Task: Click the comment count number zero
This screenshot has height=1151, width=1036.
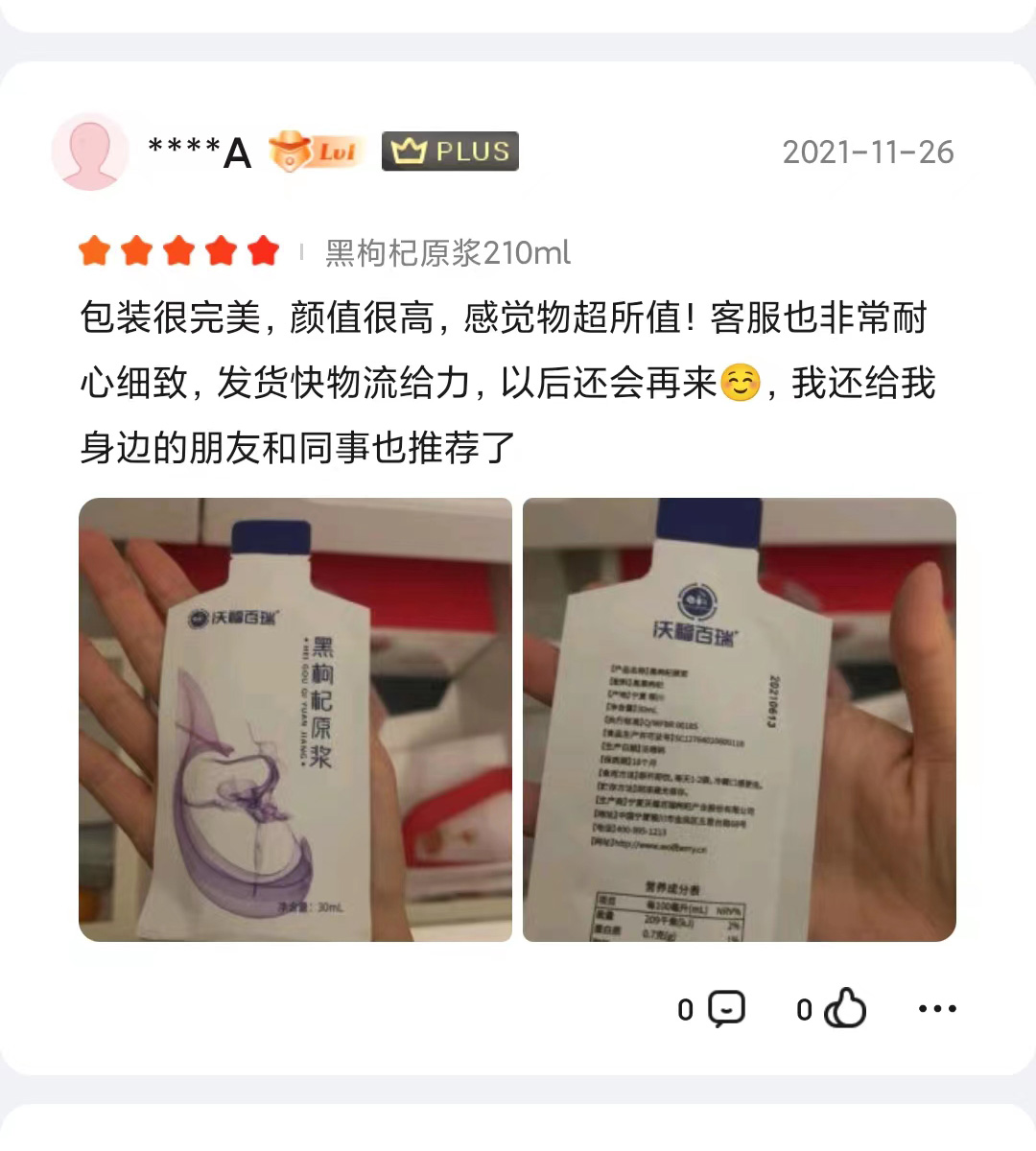Action: coord(684,1008)
